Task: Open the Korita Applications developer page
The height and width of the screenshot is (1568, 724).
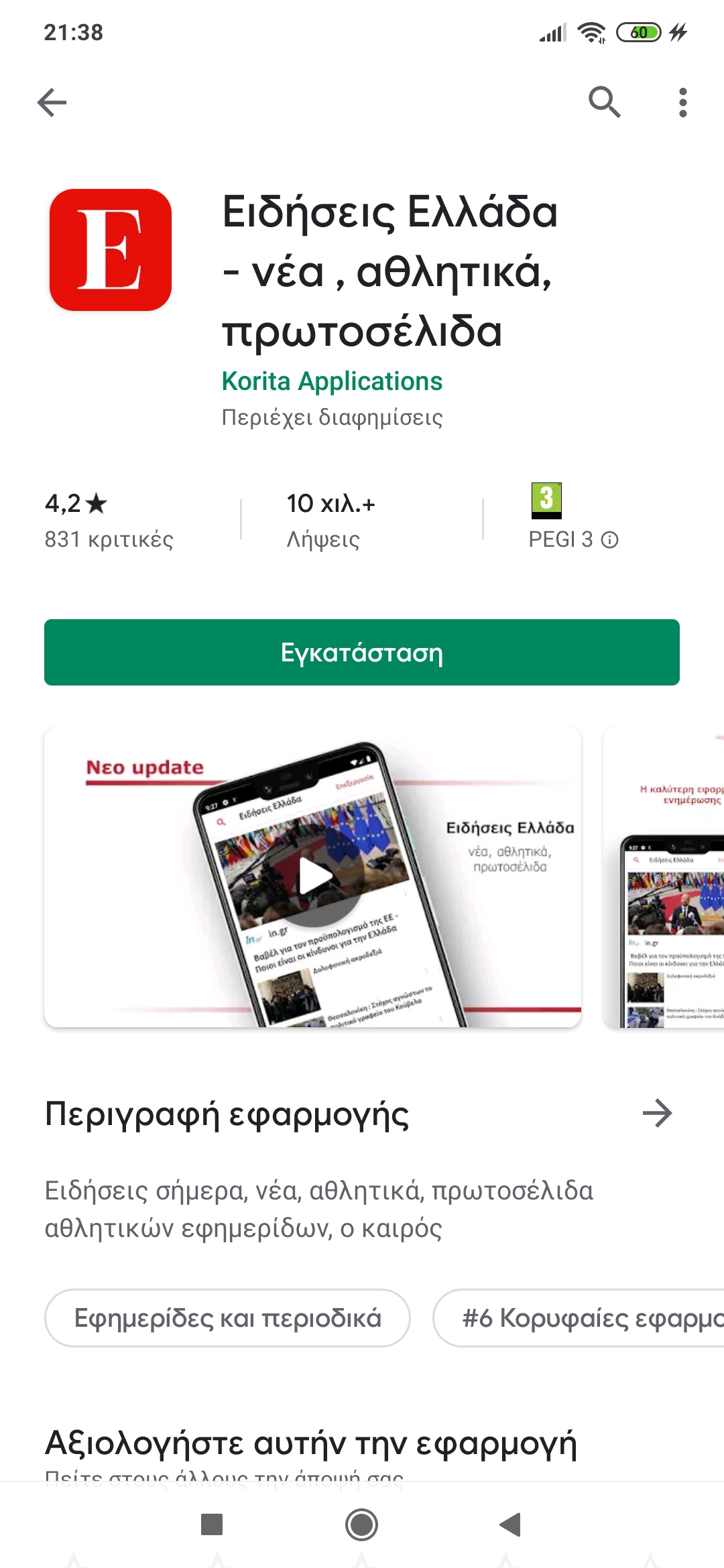Action: click(x=332, y=381)
